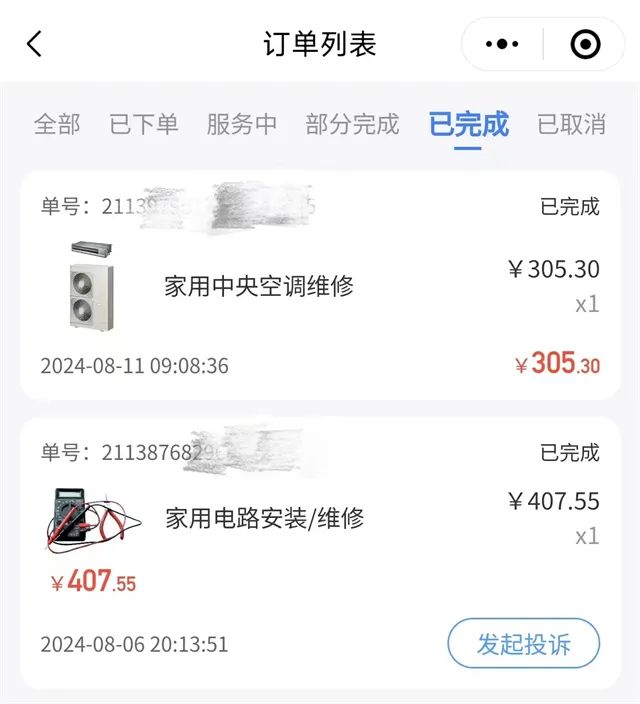Switch to the 全部 tab

tap(57, 124)
